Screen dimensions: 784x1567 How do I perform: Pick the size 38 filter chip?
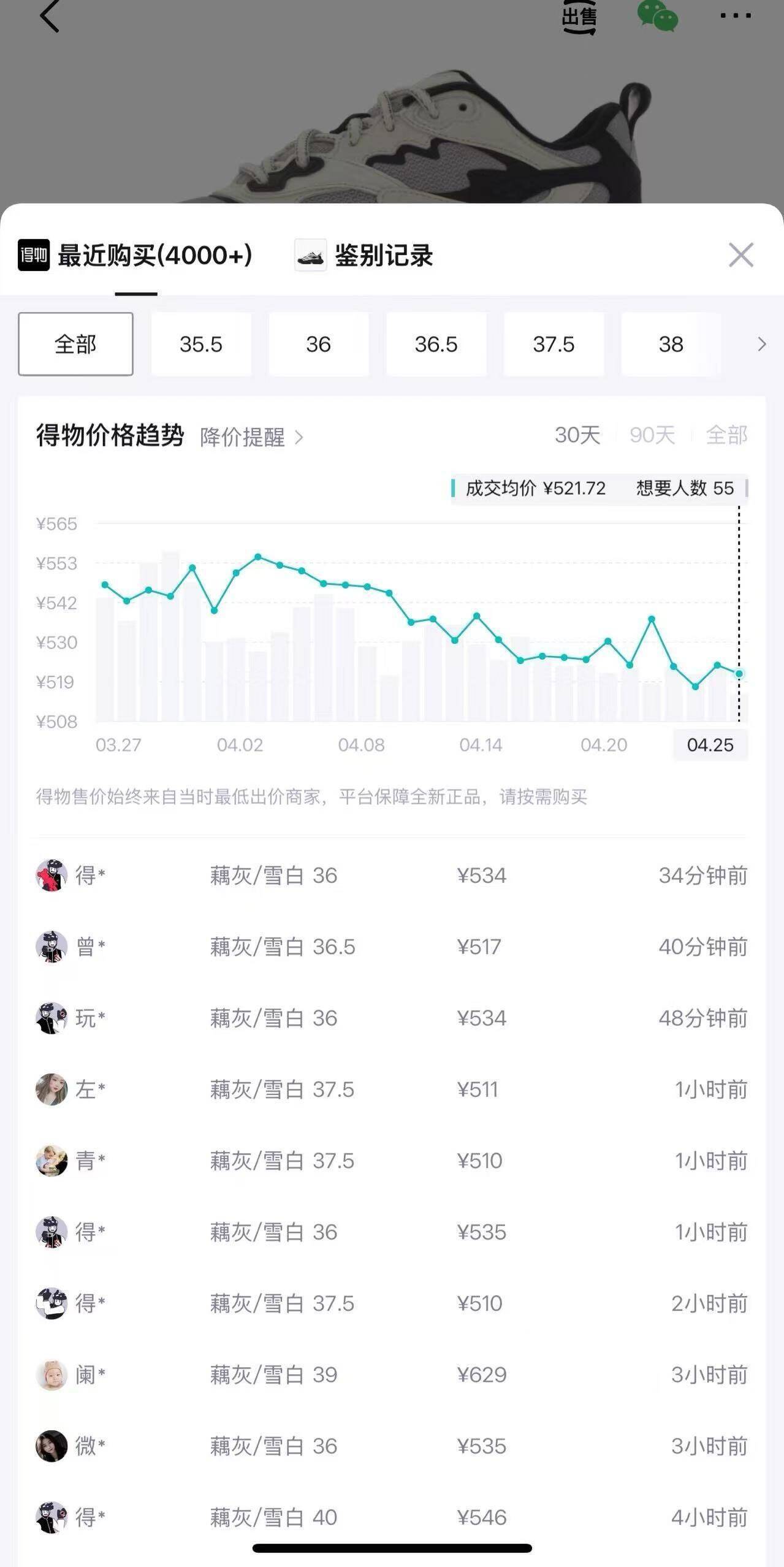coord(671,344)
